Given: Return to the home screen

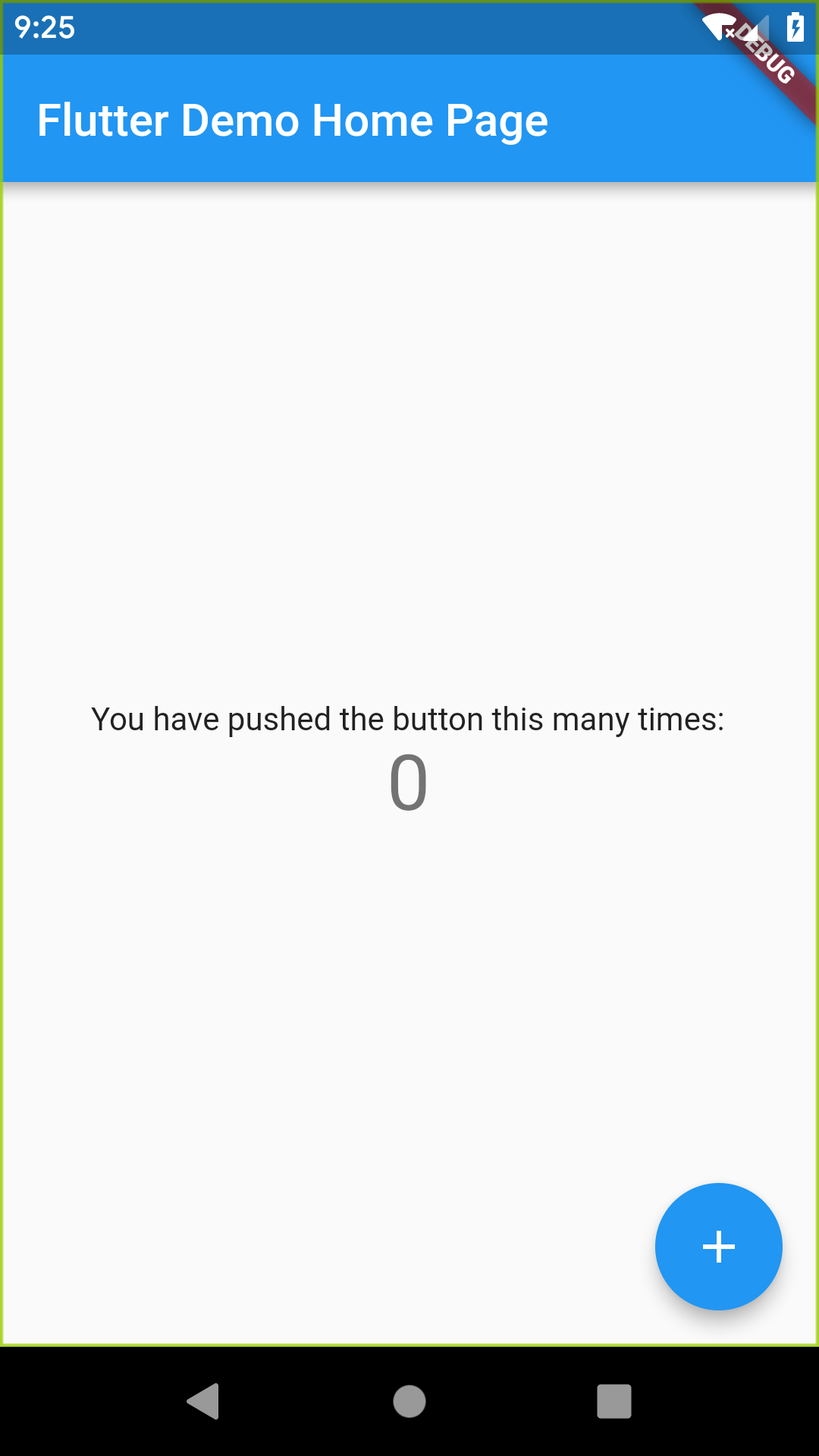Looking at the screenshot, I should click(409, 1401).
